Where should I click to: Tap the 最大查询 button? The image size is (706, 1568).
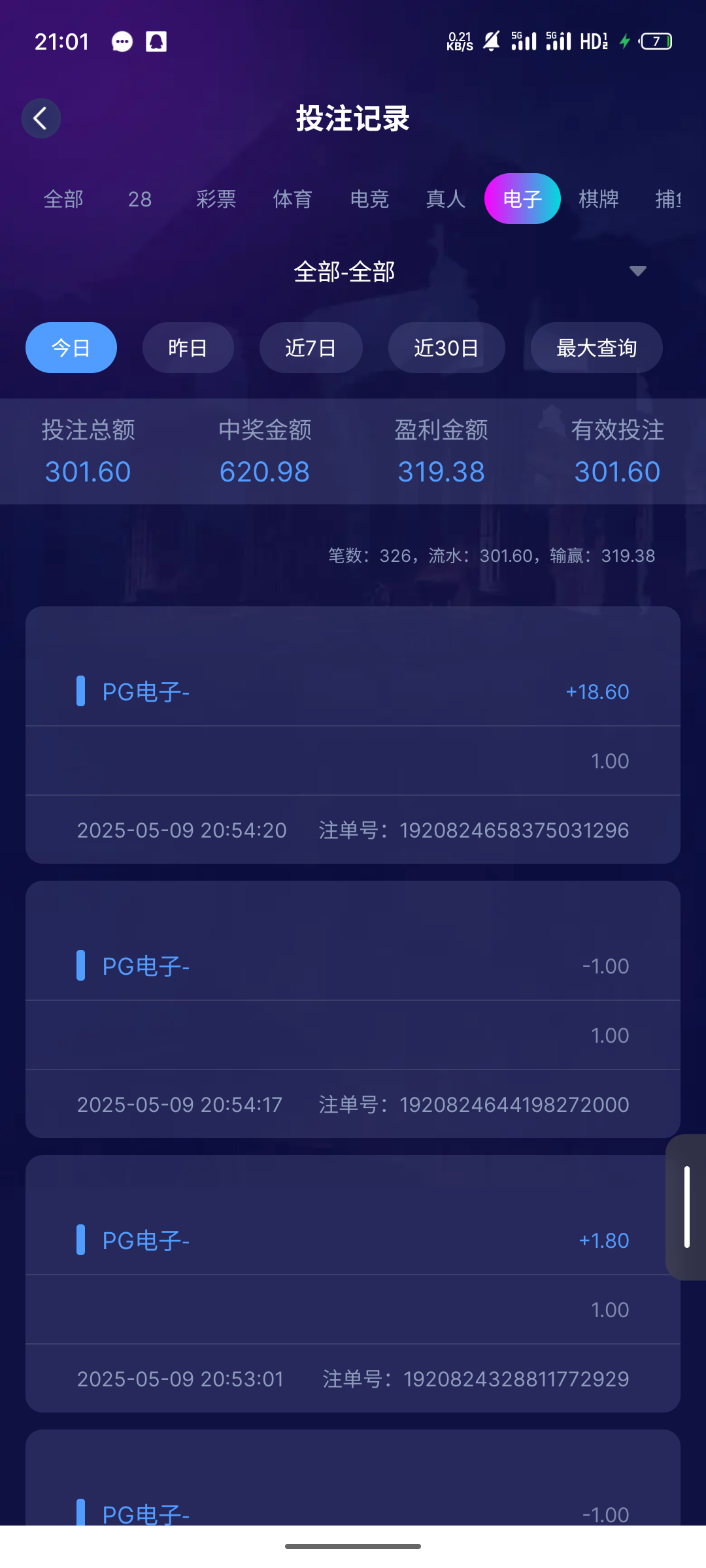click(596, 348)
